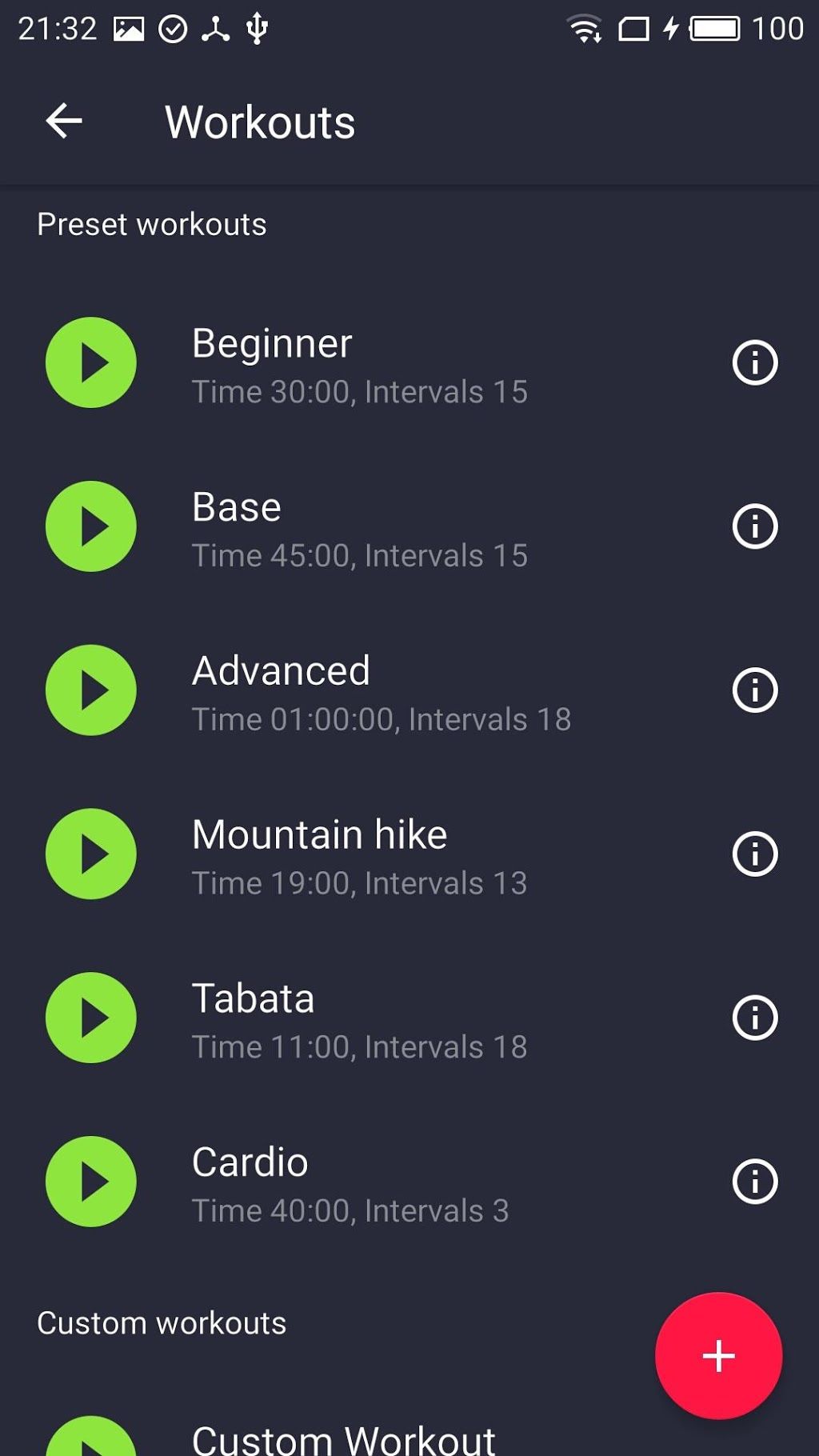View Tabata workout information
This screenshot has width=819, height=1456.
755,1018
